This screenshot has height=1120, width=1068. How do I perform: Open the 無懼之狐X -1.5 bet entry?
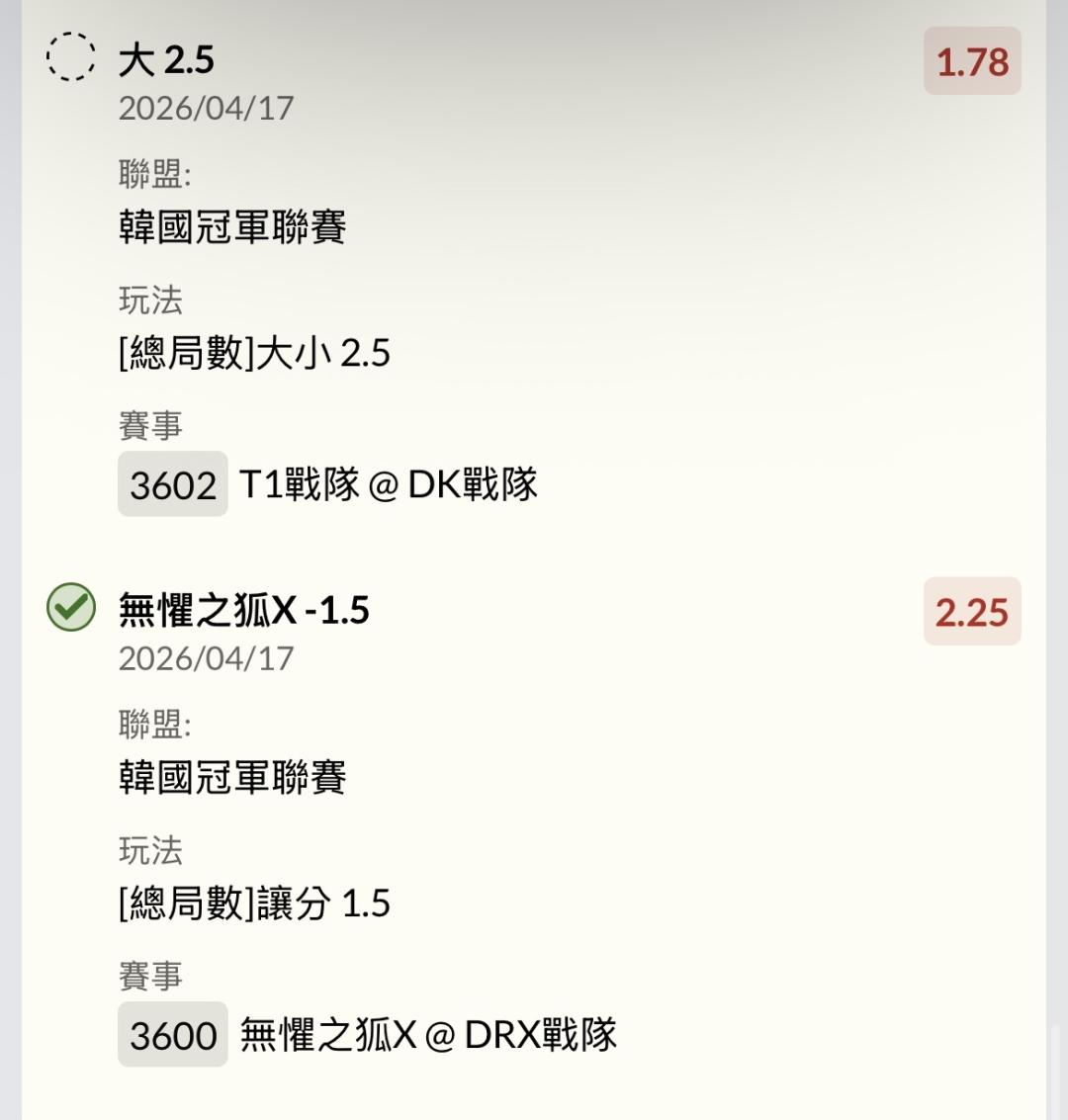(243, 610)
